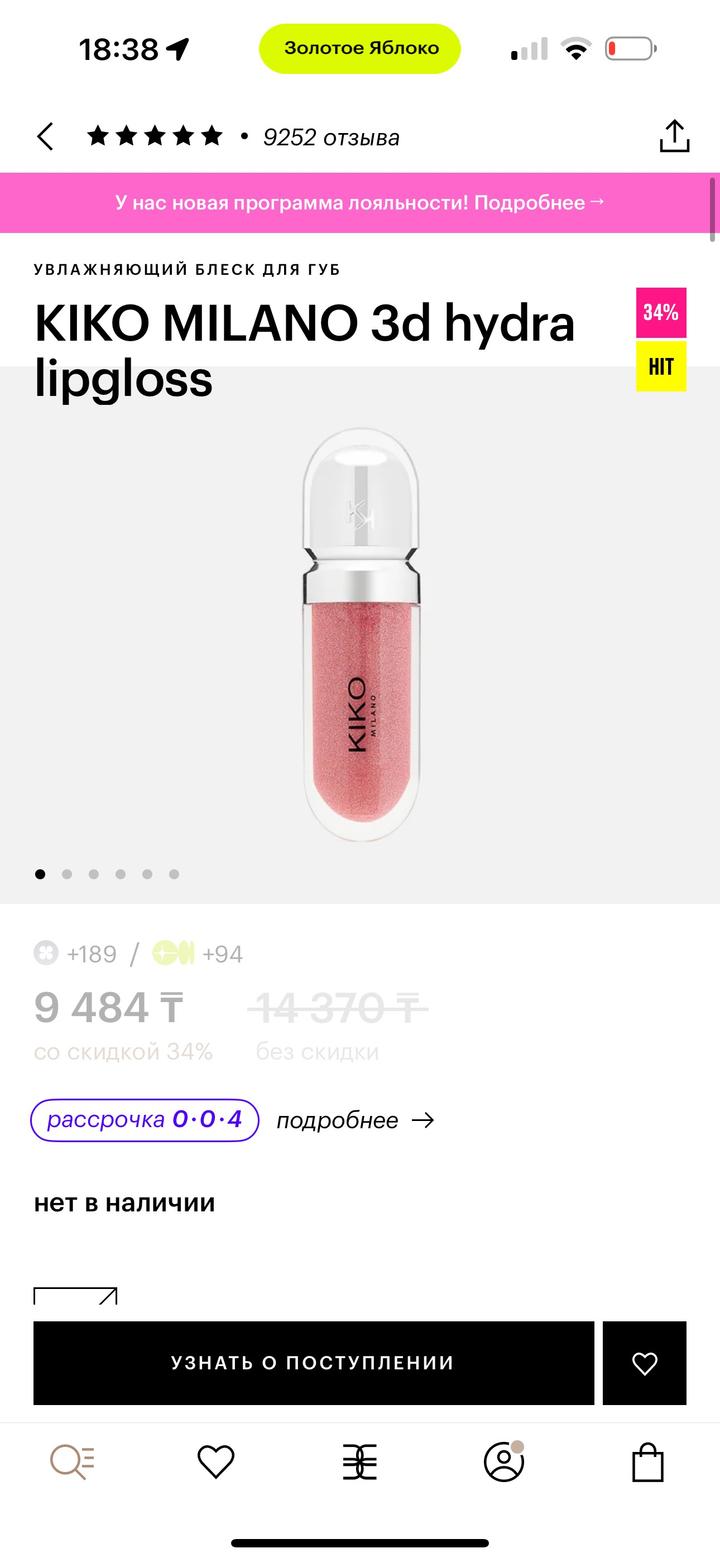View the KIKO lipgloss product image
This screenshot has width=720, height=1561.
[x=360, y=635]
